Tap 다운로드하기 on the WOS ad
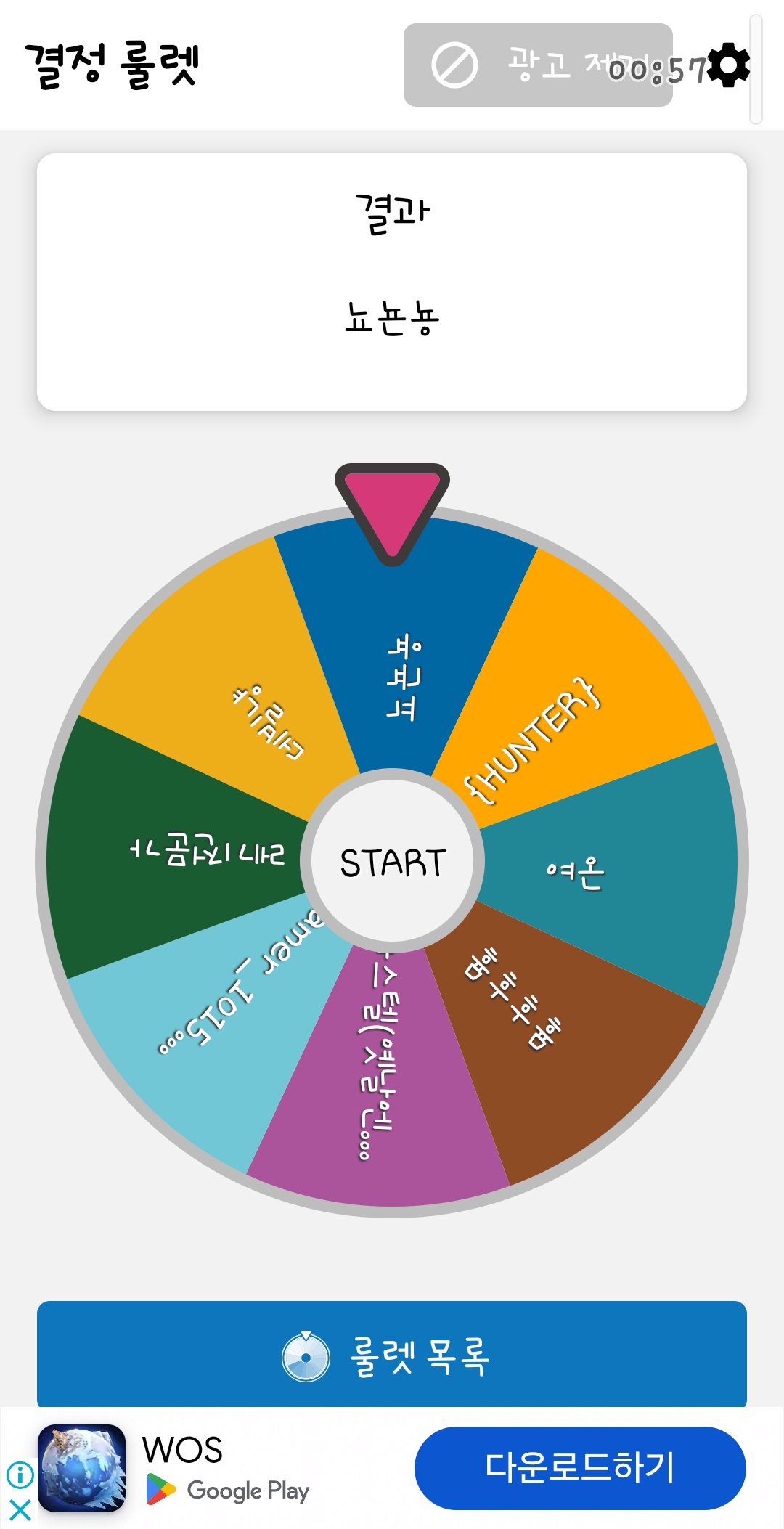 coord(579,1467)
